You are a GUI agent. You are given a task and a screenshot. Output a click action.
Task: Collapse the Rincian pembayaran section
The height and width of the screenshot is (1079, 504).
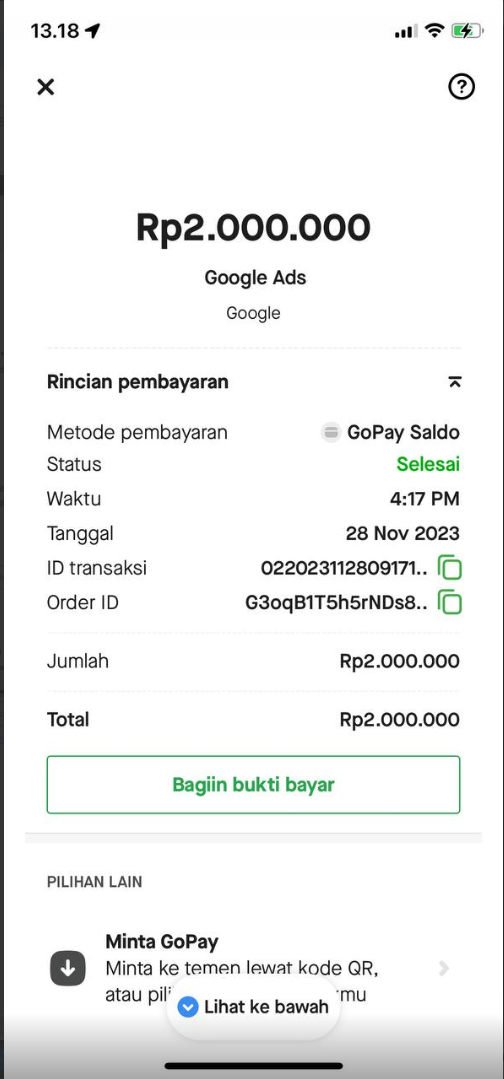point(454,382)
